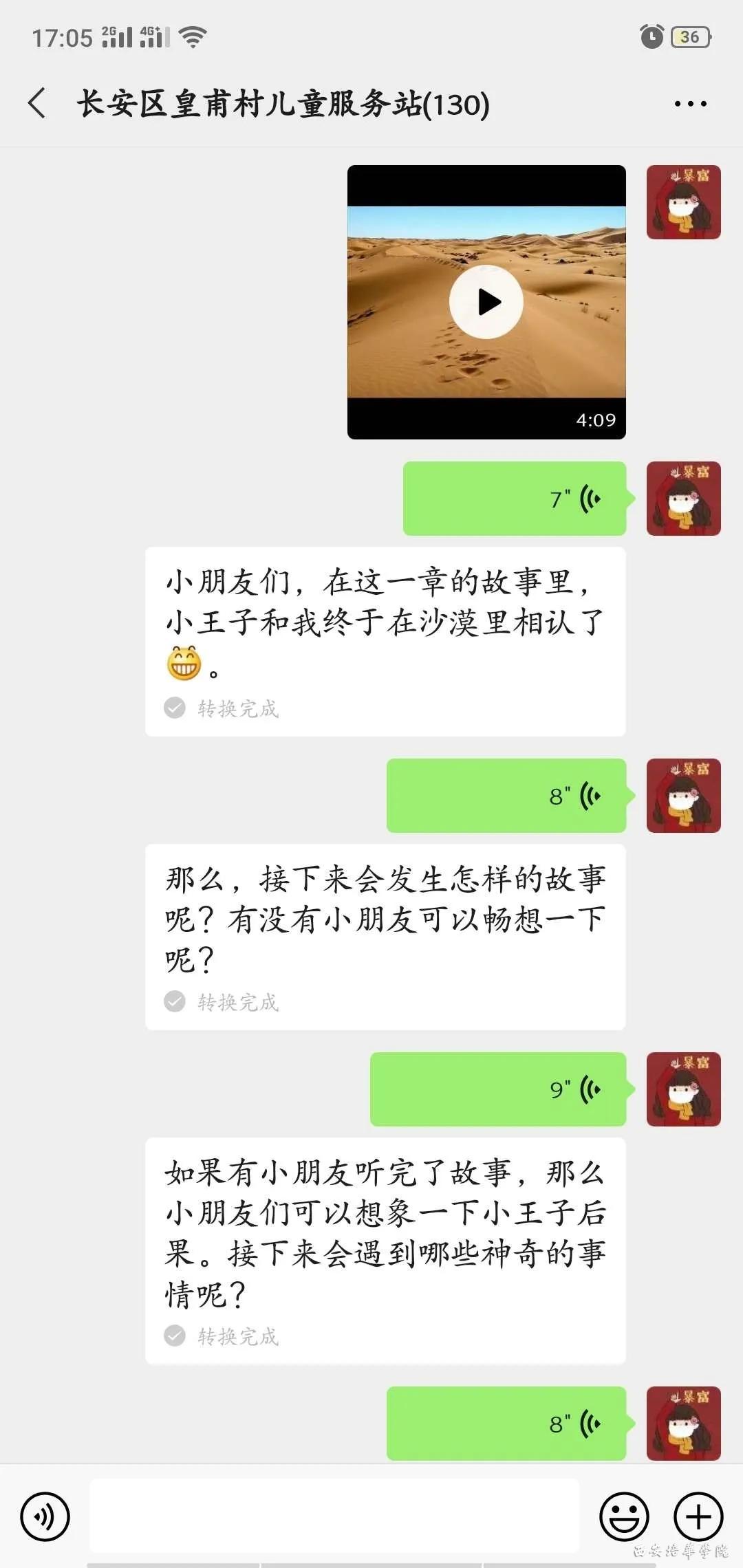Open the three-dot chat info menu
Screen dimensions: 743x1568
tap(690, 104)
